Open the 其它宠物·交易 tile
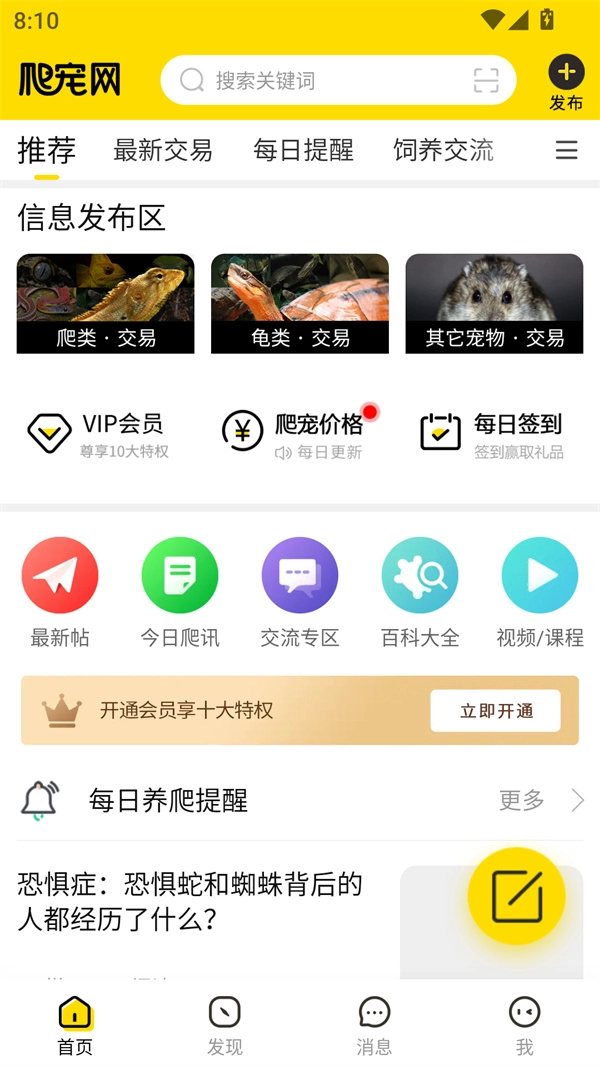Screen dimensions: 600x1066 point(494,303)
